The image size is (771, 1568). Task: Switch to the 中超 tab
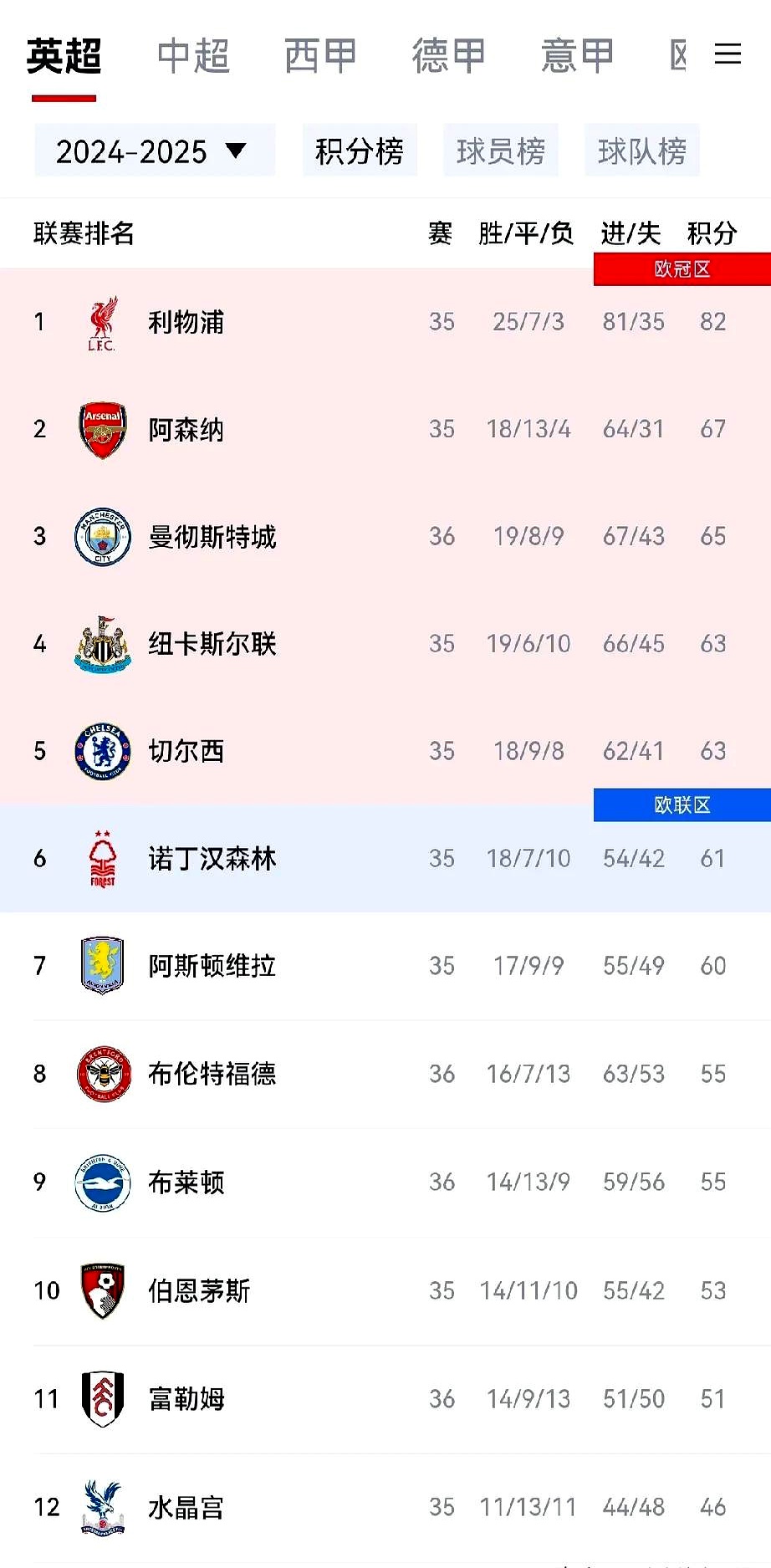click(x=194, y=54)
